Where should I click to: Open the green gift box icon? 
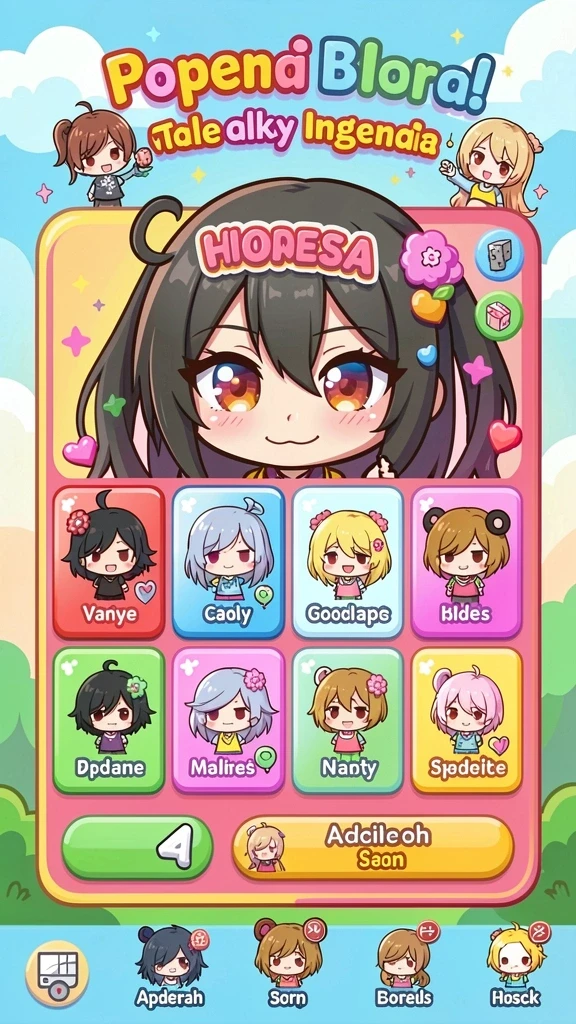[x=499, y=316]
